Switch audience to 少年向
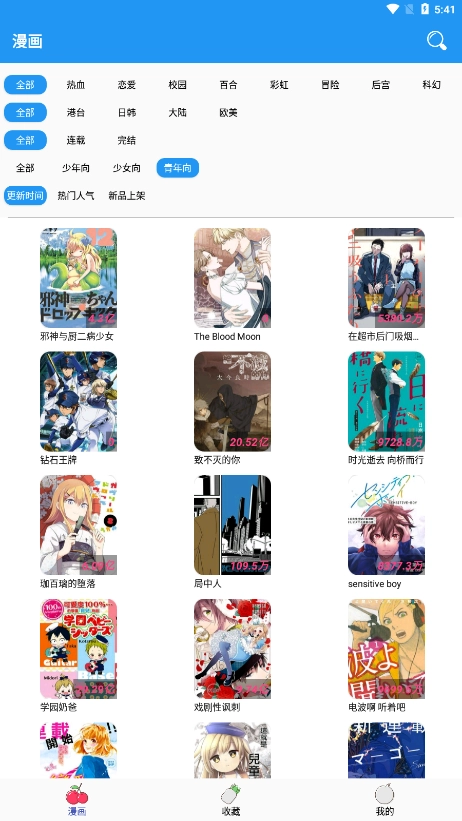The height and width of the screenshot is (821, 462). click(76, 168)
